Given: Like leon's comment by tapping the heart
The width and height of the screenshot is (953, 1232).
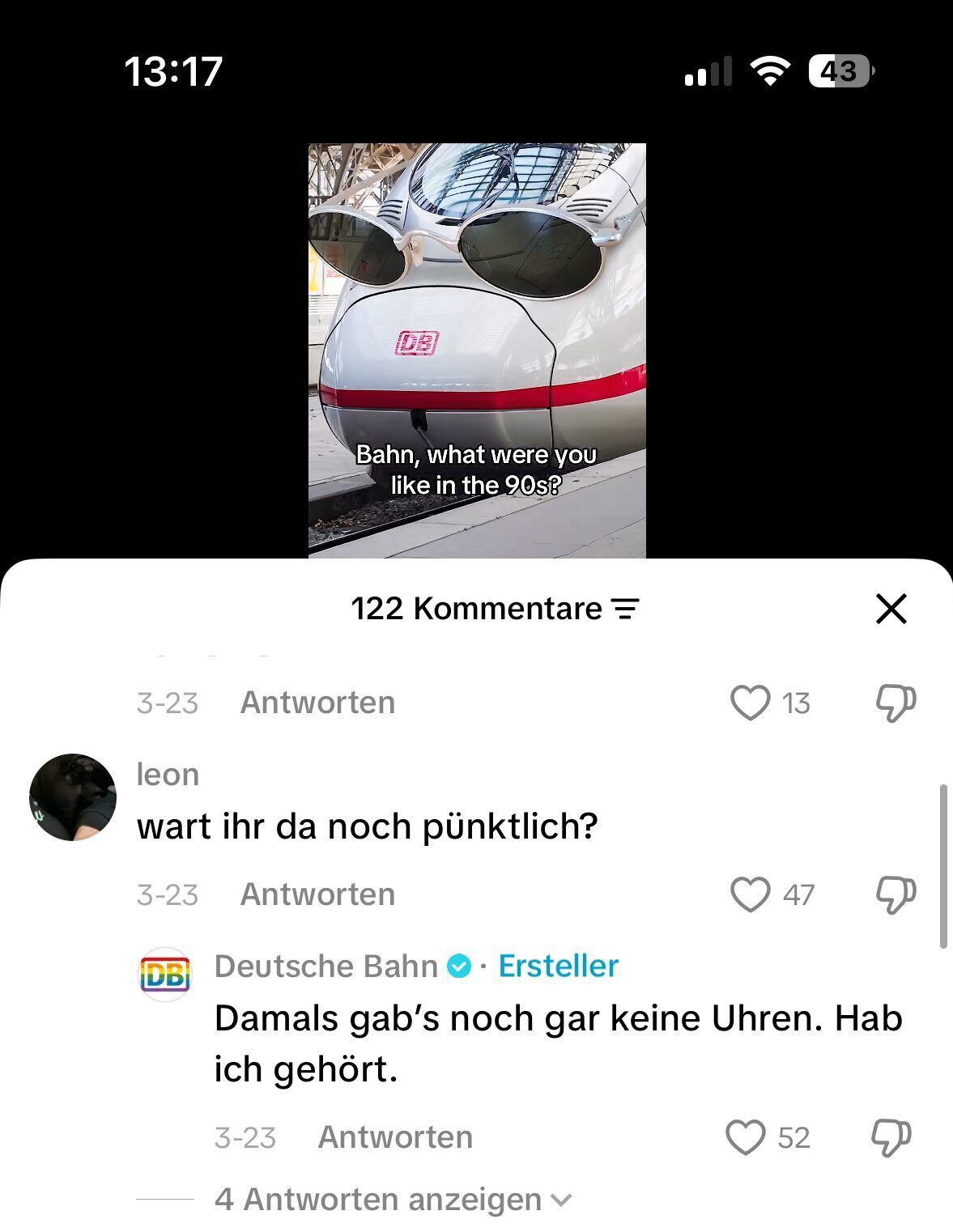Looking at the screenshot, I should click(x=750, y=894).
